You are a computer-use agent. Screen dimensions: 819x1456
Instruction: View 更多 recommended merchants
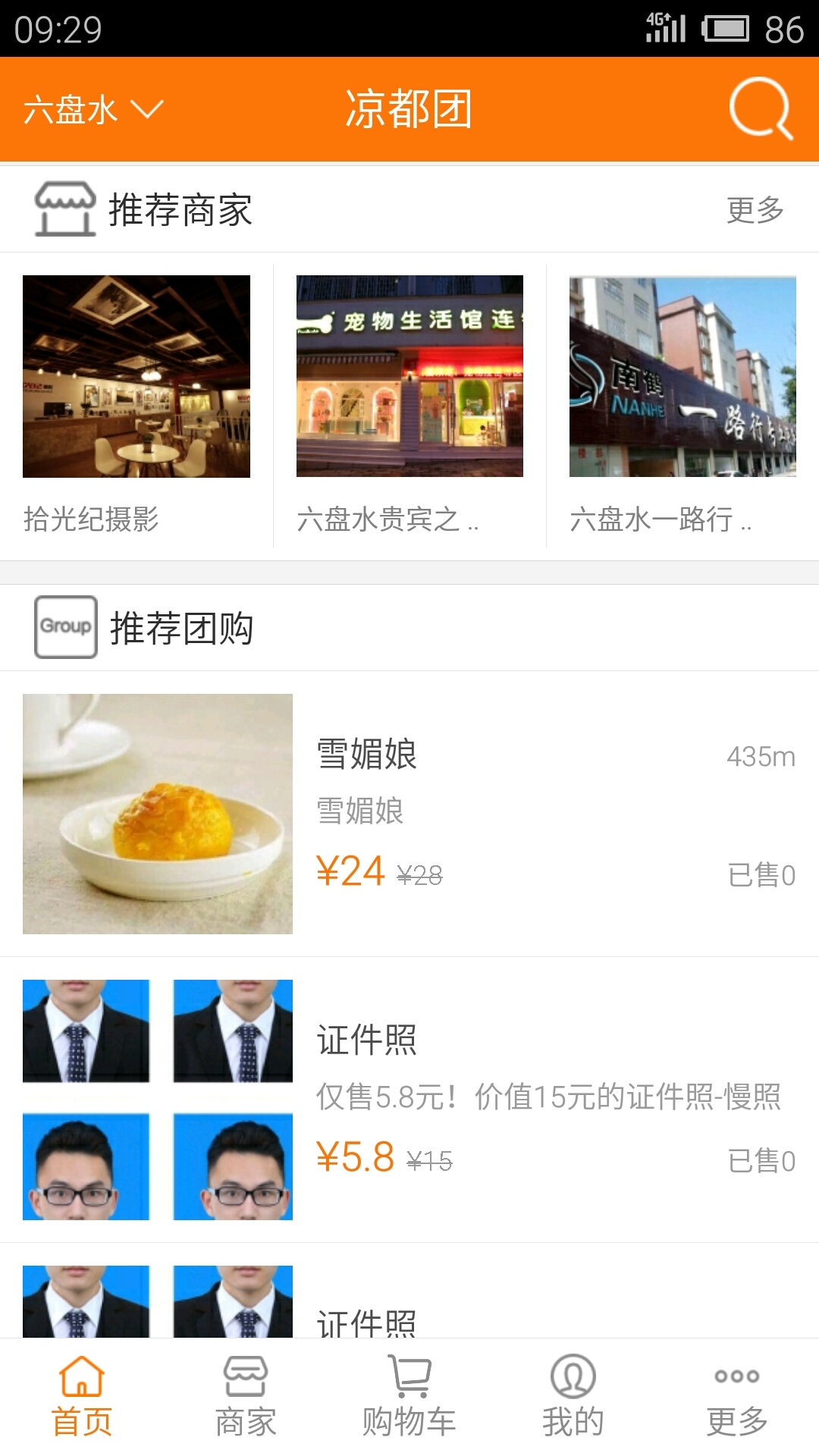pyautogui.click(x=755, y=210)
